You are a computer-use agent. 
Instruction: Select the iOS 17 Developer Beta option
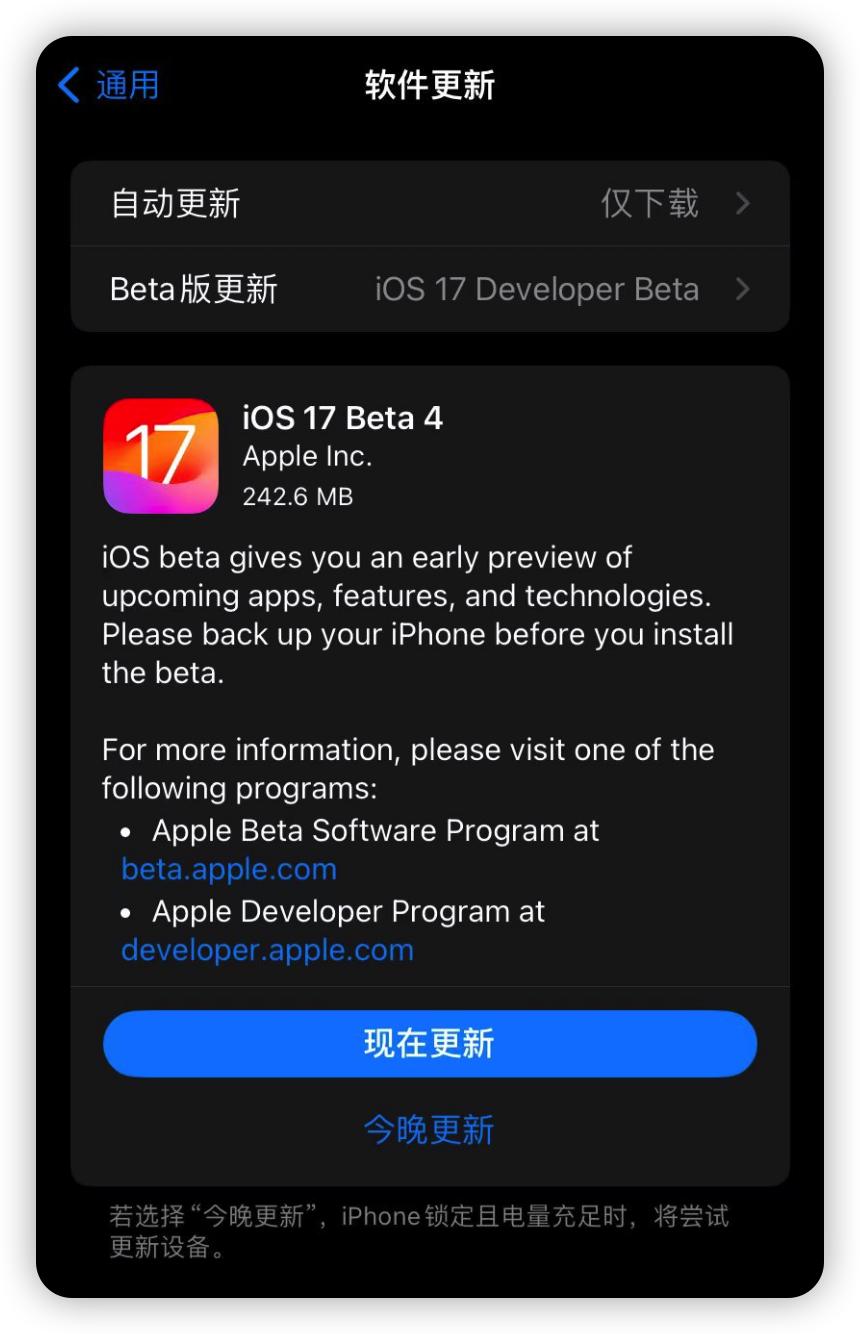(x=538, y=289)
